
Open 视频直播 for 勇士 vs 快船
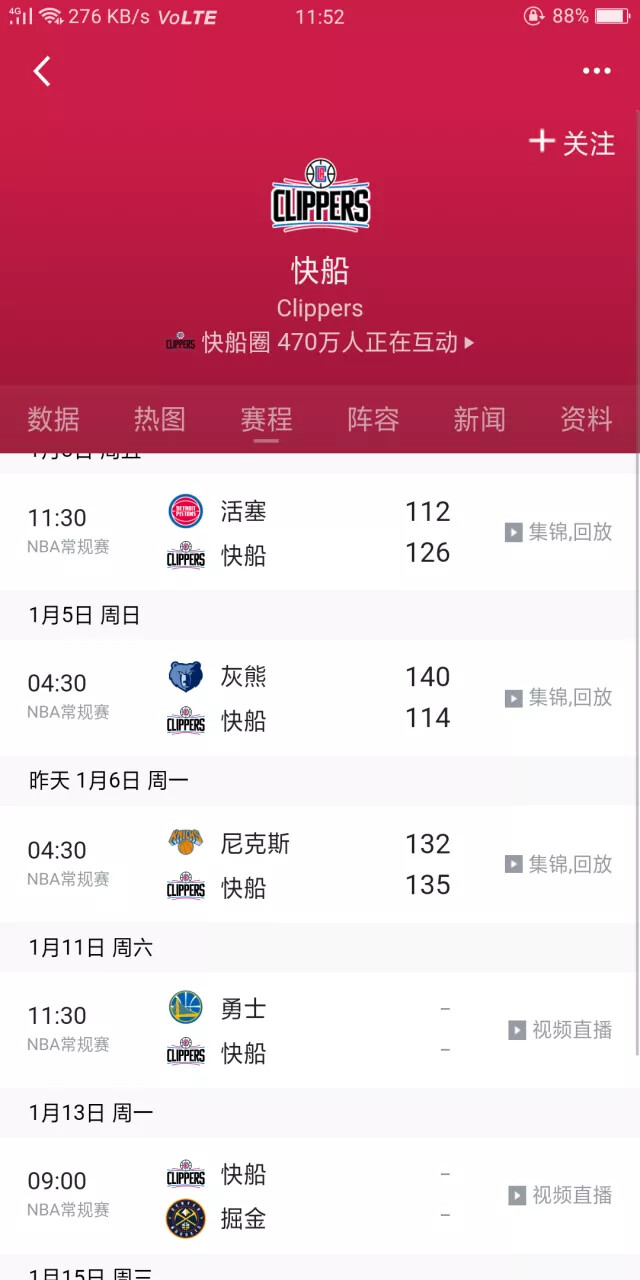coord(560,1030)
